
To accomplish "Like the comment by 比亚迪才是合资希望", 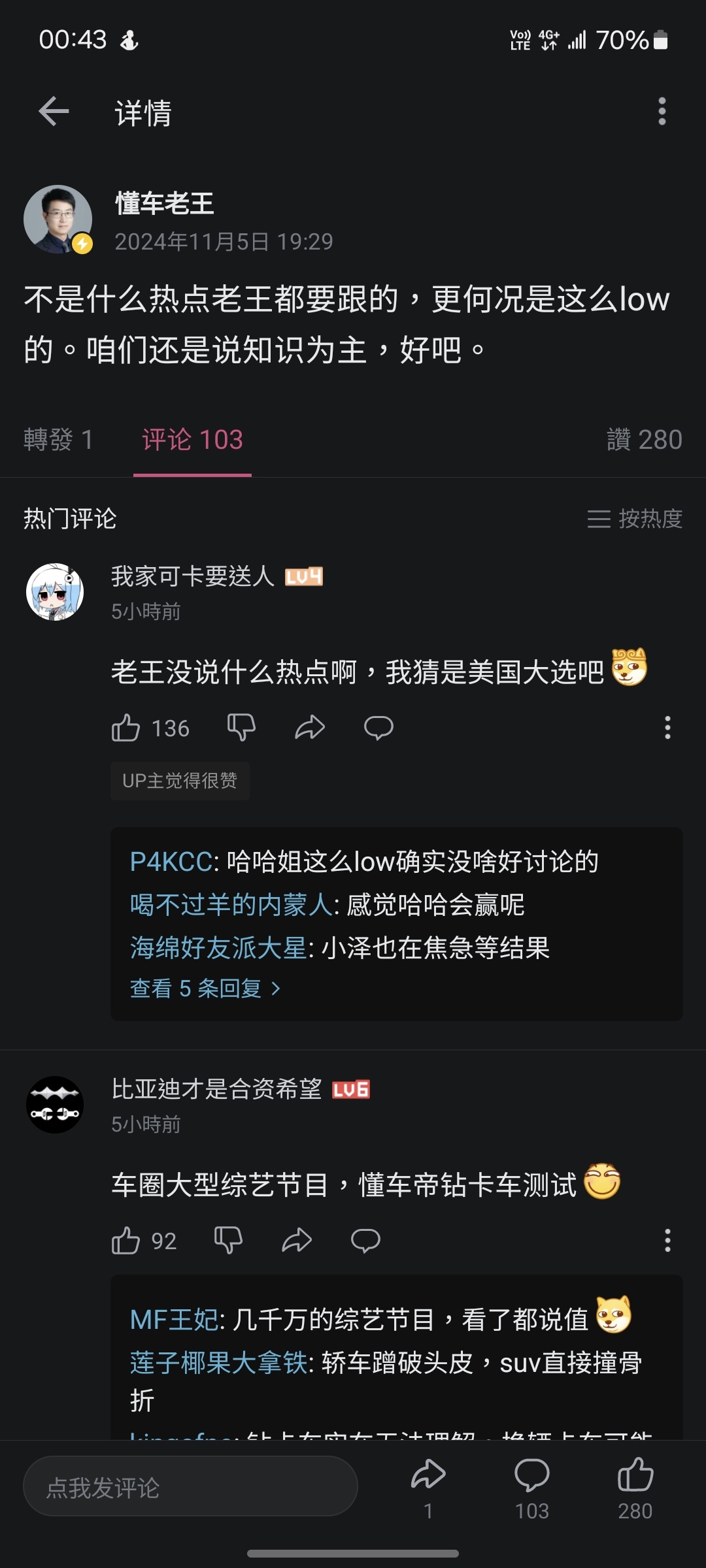I will click(126, 1241).
